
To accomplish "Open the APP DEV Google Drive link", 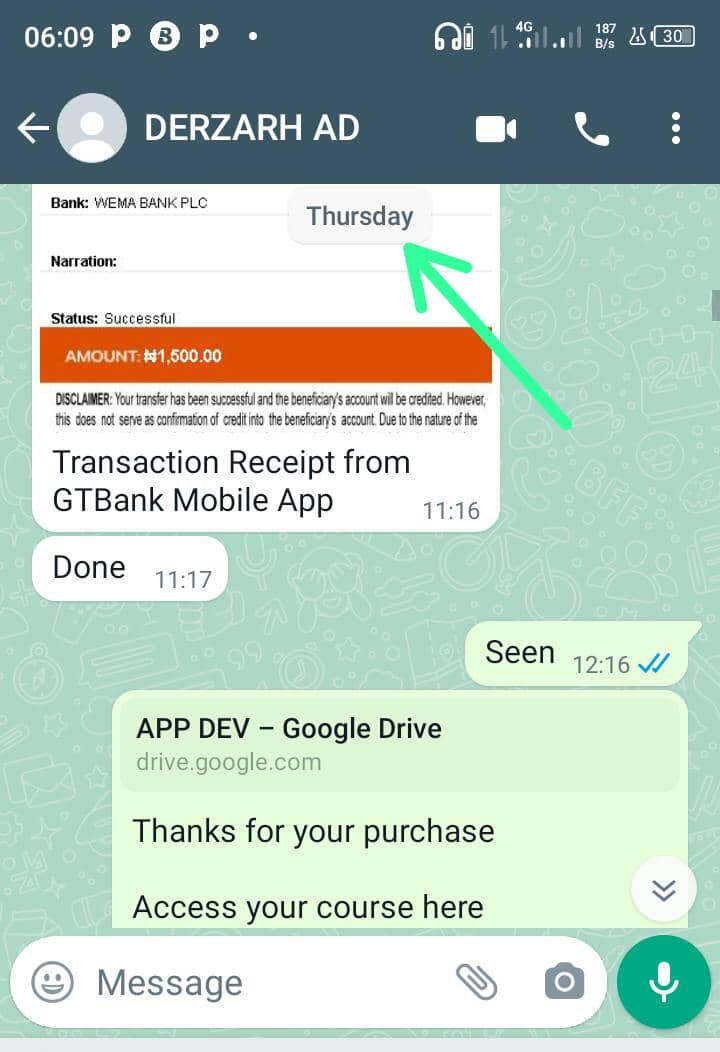I will 399,744.
